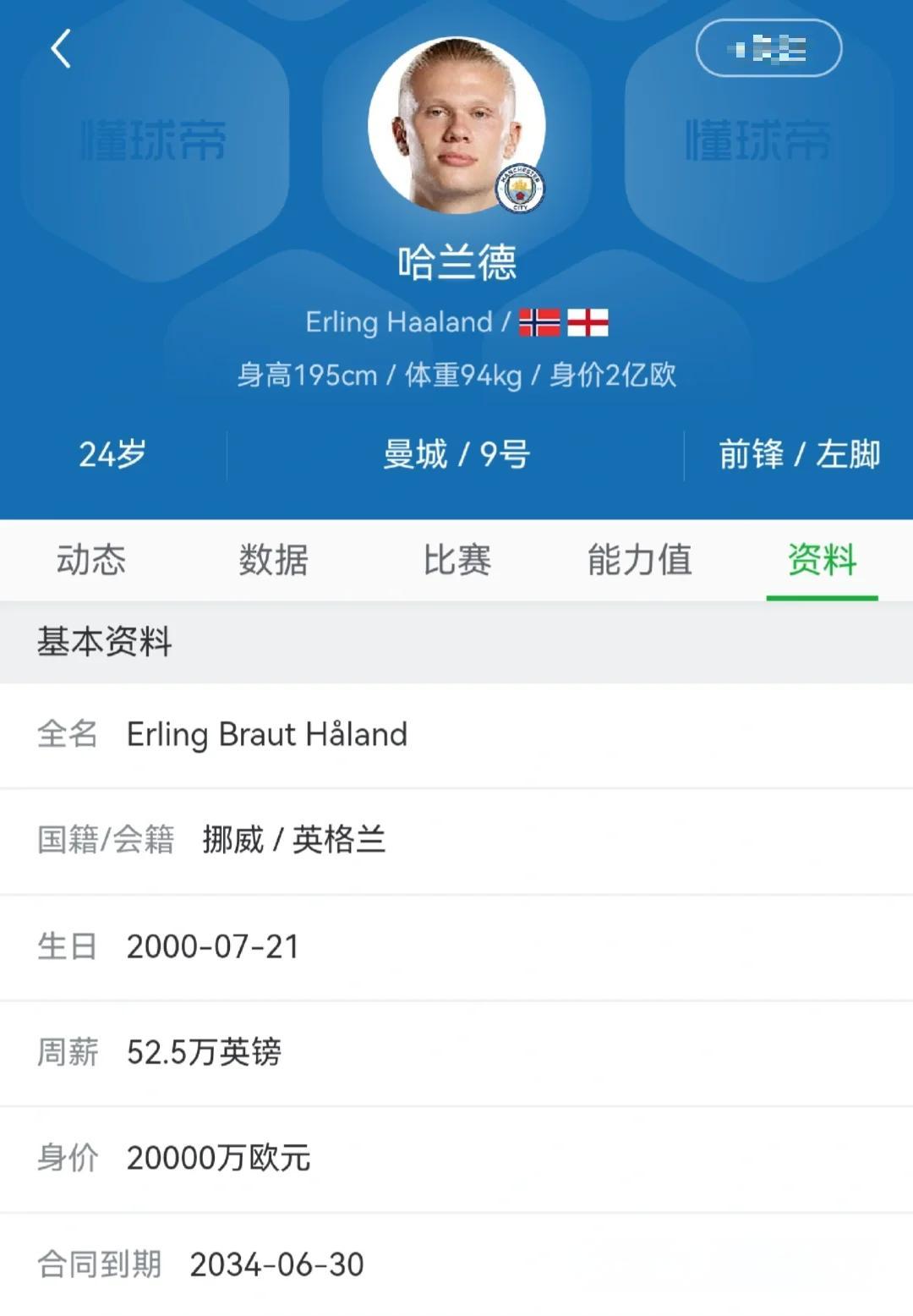The width and height of the screenshot is (913, 1316).
Task: Switch to the 动态 tab
Action: tap(90, 559)
